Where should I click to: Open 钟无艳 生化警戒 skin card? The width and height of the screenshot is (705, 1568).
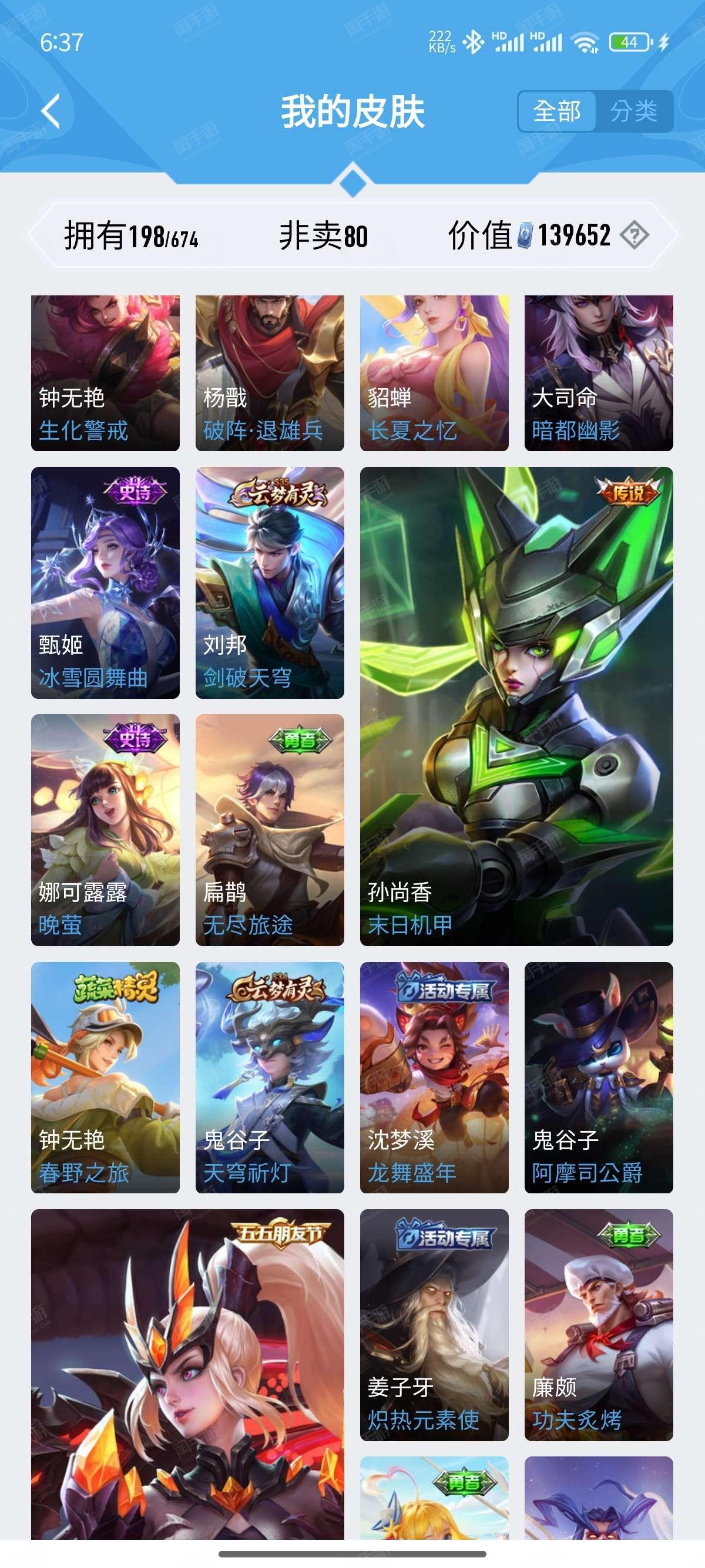pyautogui.click(x=105, y=373)
